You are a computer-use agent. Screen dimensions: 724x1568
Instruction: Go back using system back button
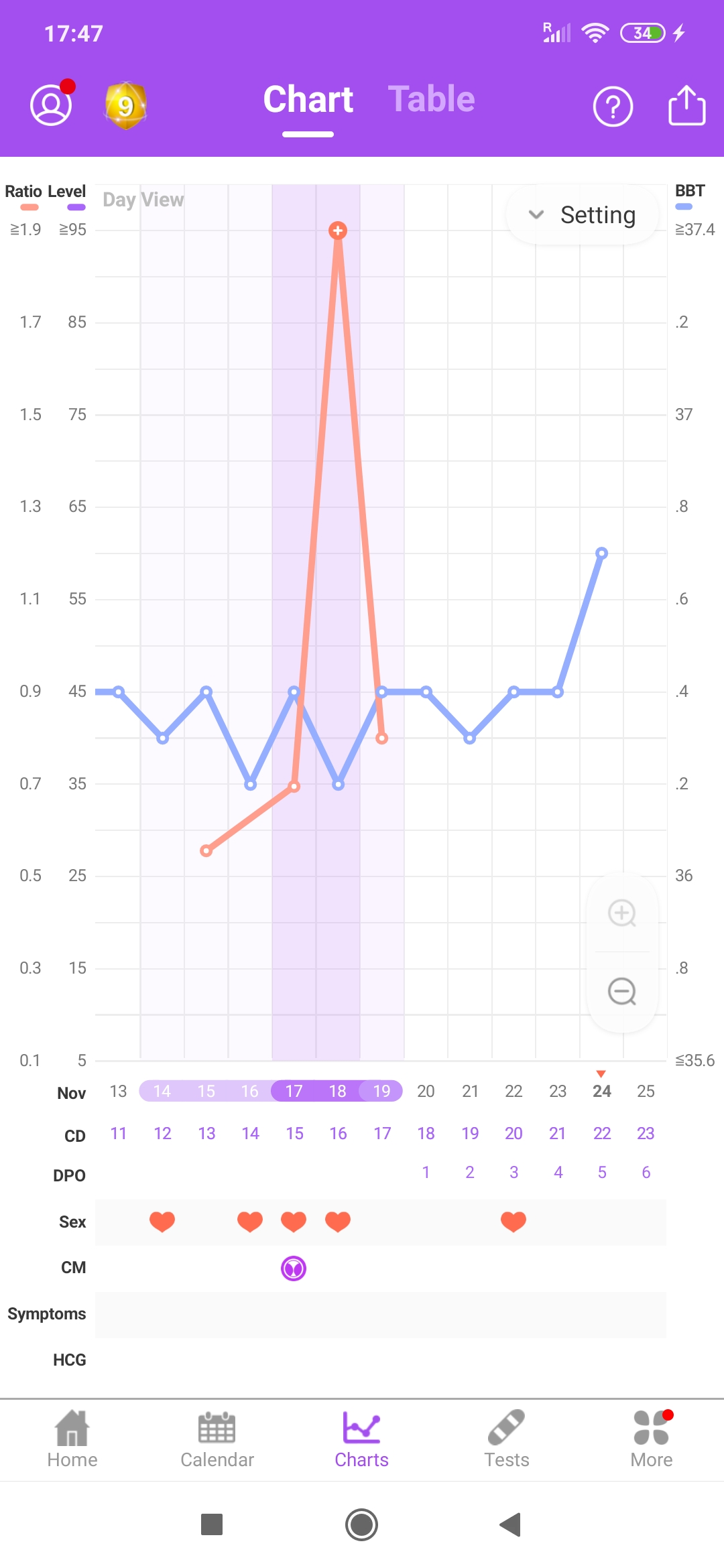click(511, 1524)
